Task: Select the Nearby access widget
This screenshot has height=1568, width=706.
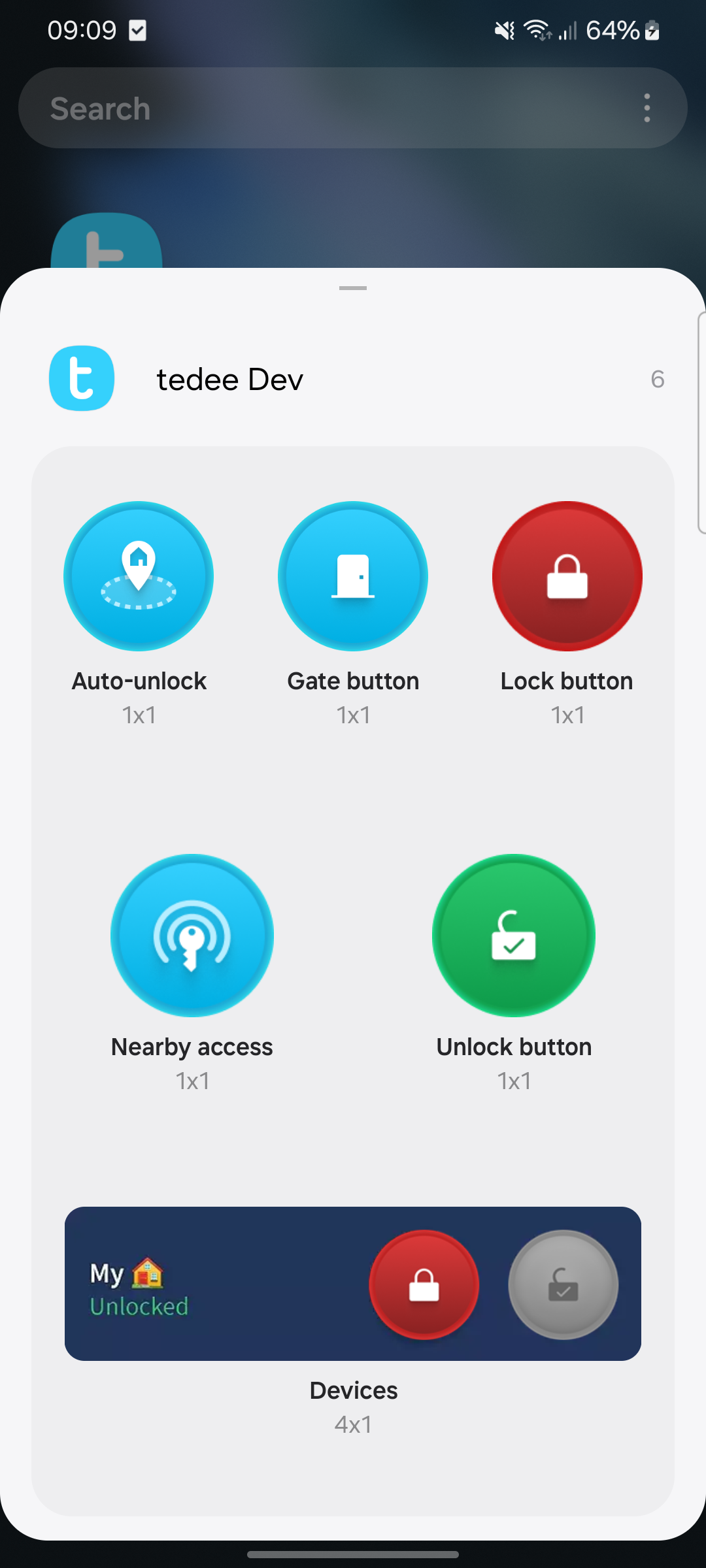Action: 192,936
